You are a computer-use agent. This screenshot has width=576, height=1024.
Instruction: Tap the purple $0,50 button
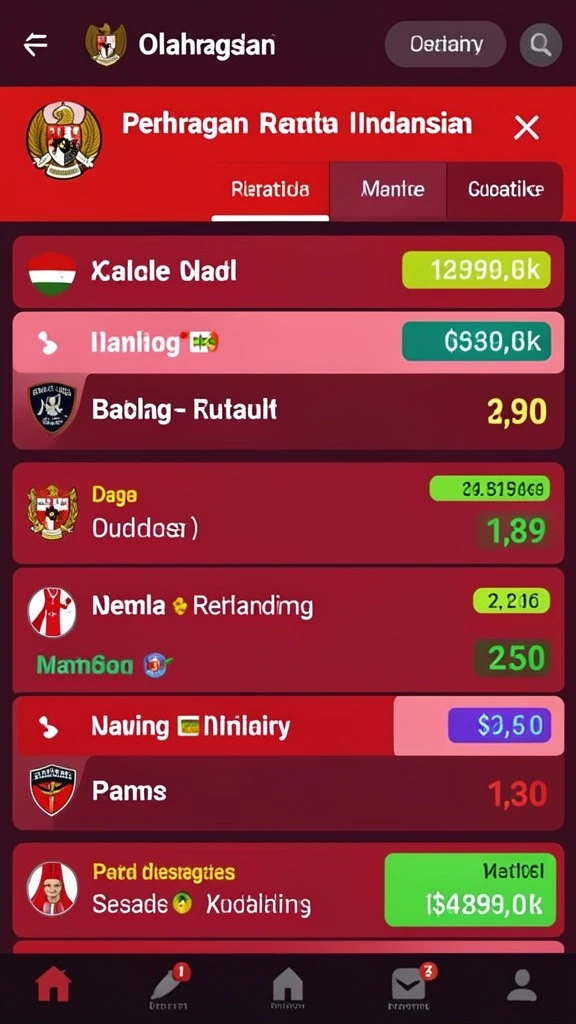click(500, 726)
